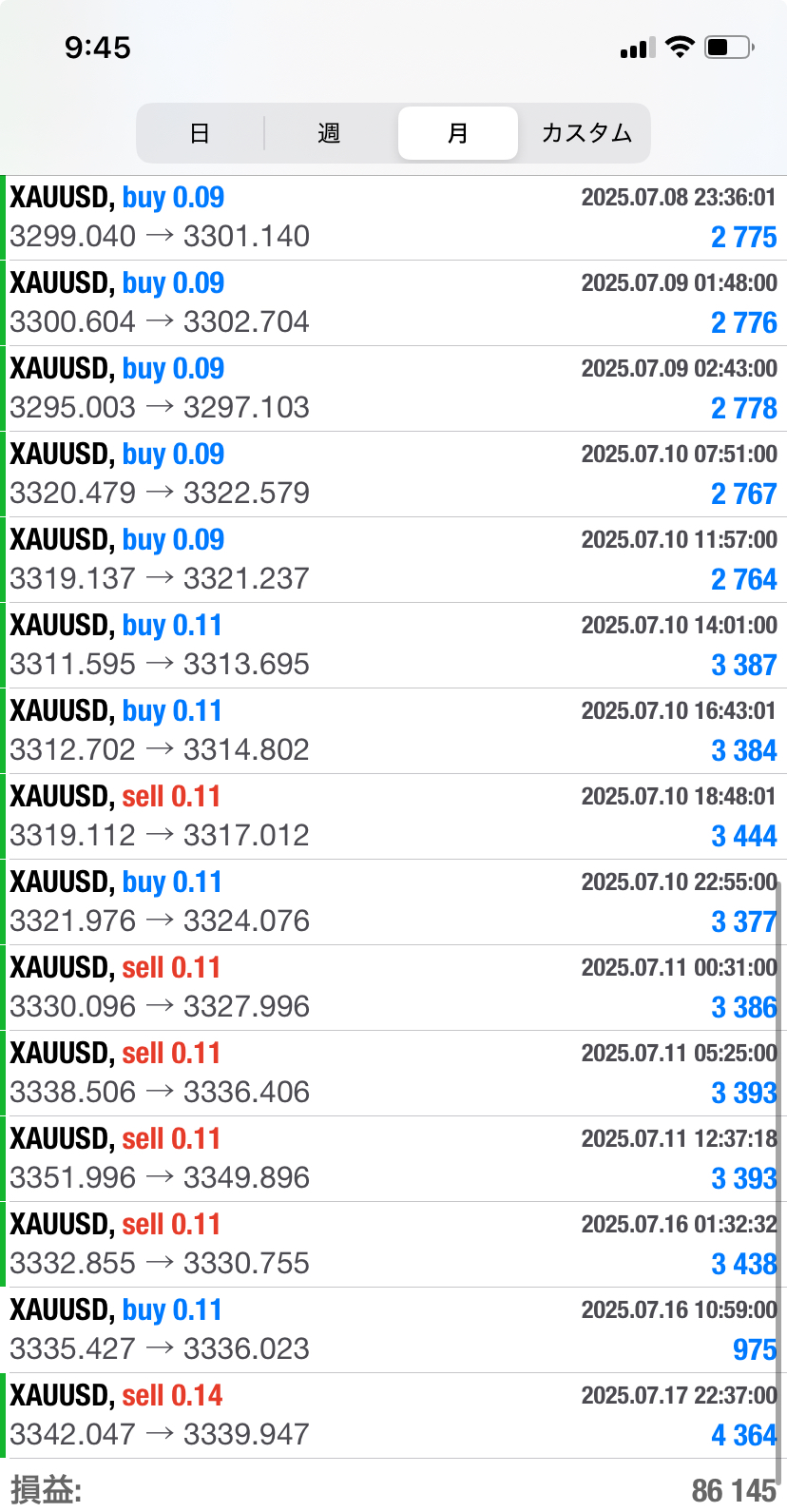Show details of trade at 2025.07.10 11:57:00

point(393,560)
